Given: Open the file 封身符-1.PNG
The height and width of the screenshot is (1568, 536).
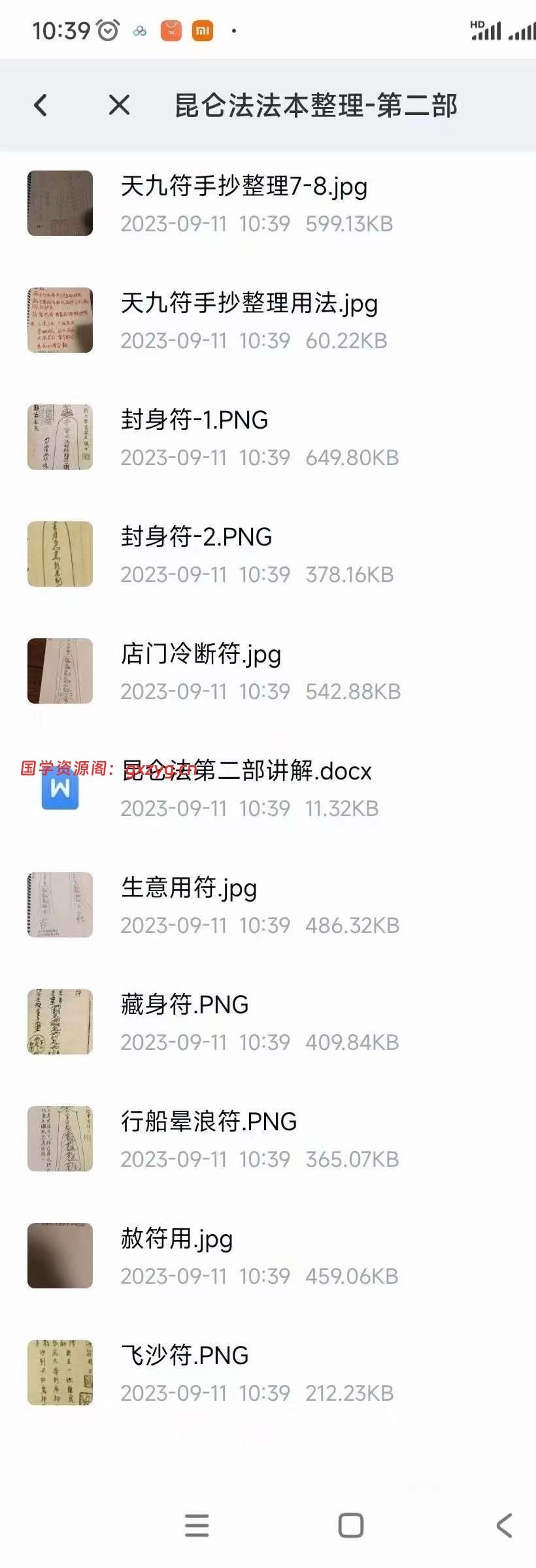Looking at the screenshot, I should click(x=195, y=437).
